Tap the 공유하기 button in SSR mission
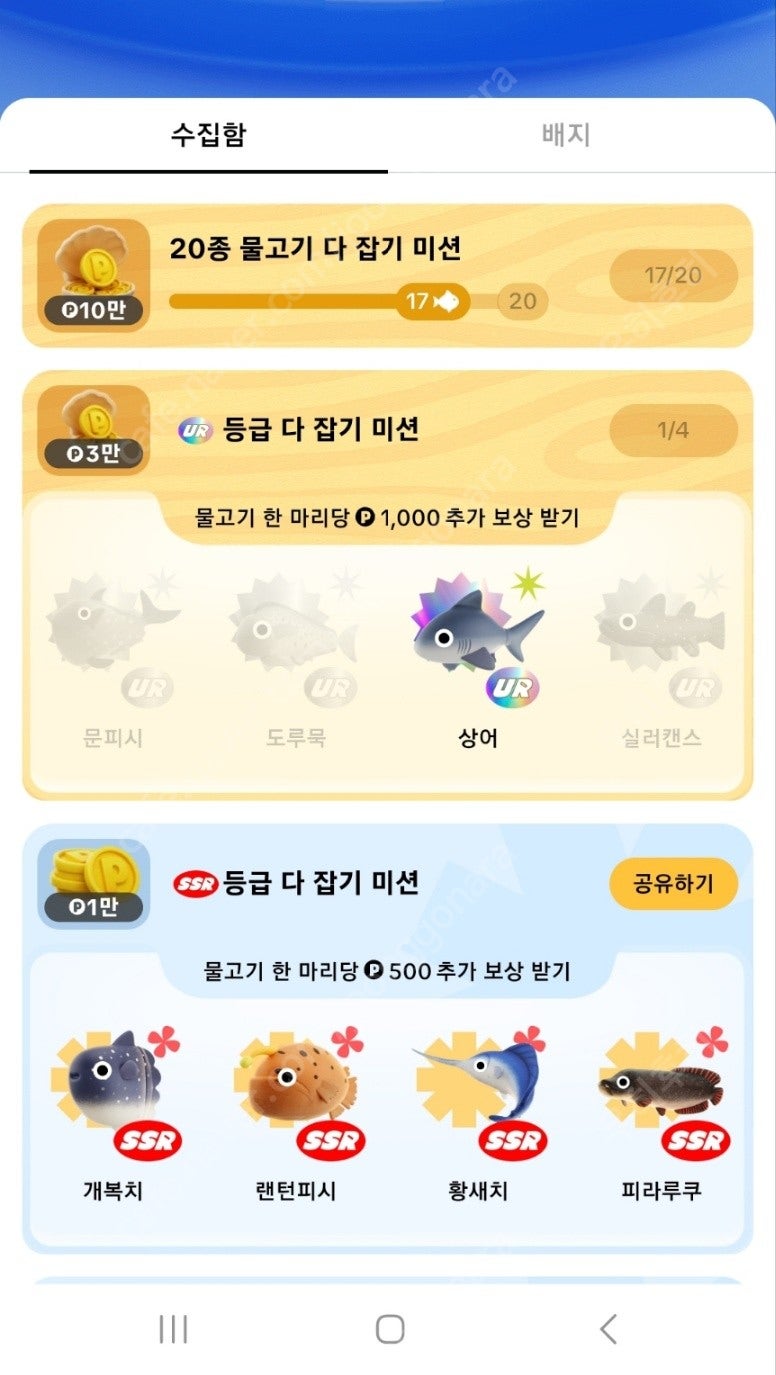This screenshot has width=776, height=1375. [673, 883]
